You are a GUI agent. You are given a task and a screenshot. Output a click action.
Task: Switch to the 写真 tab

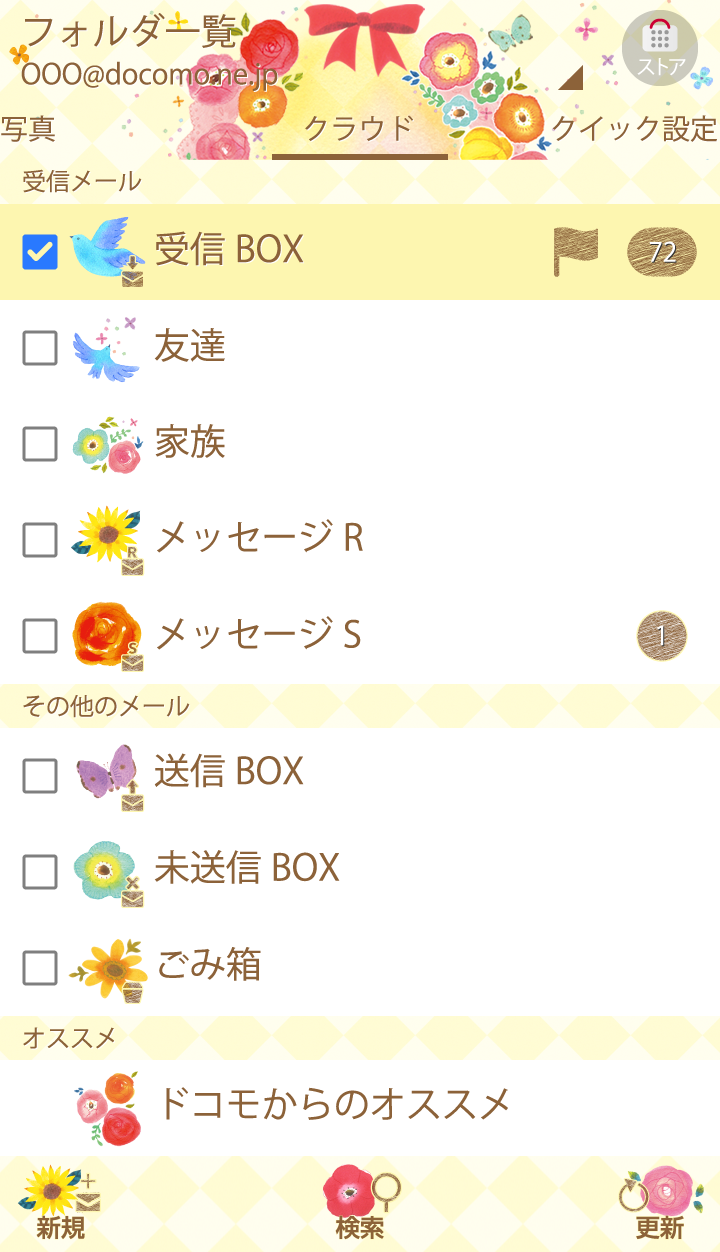[28, 129]
